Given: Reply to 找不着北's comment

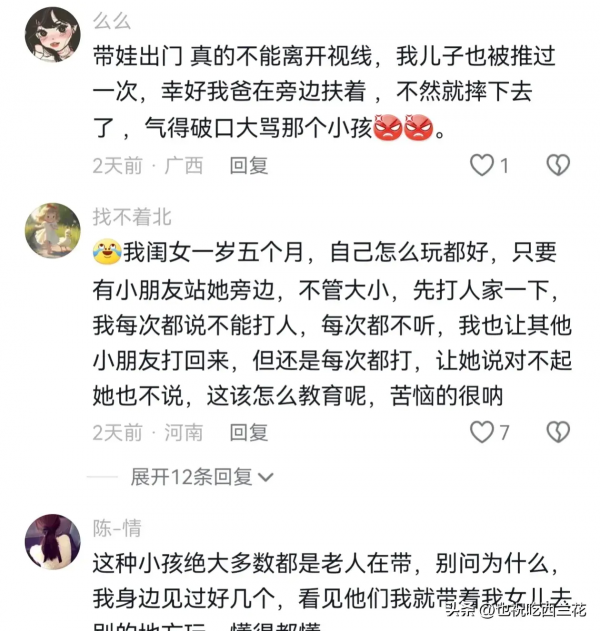Looking at the screenshot, I should [x=248, y=432].
